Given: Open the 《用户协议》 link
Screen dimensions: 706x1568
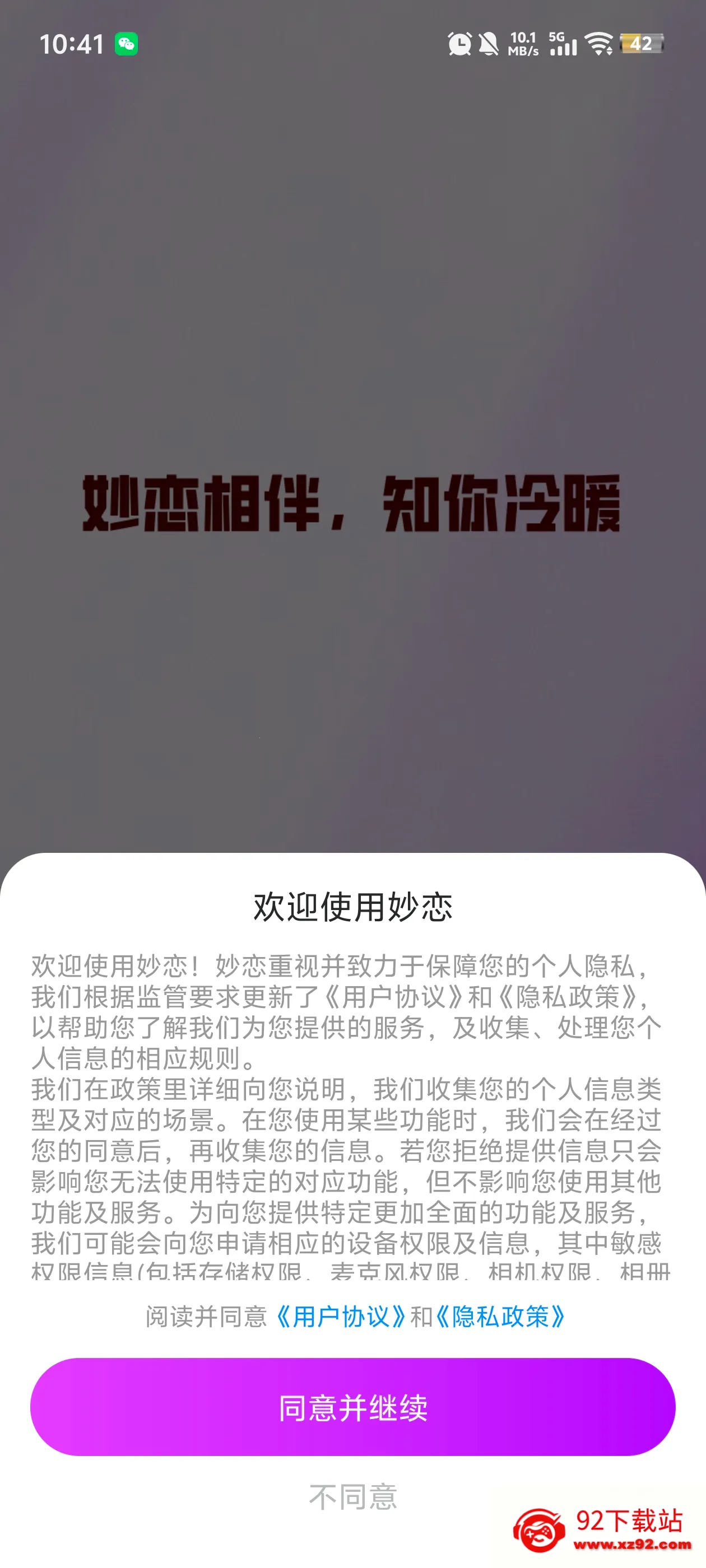Looking at the screenshot, I should pyautogui.click(x=341, y=1317).
